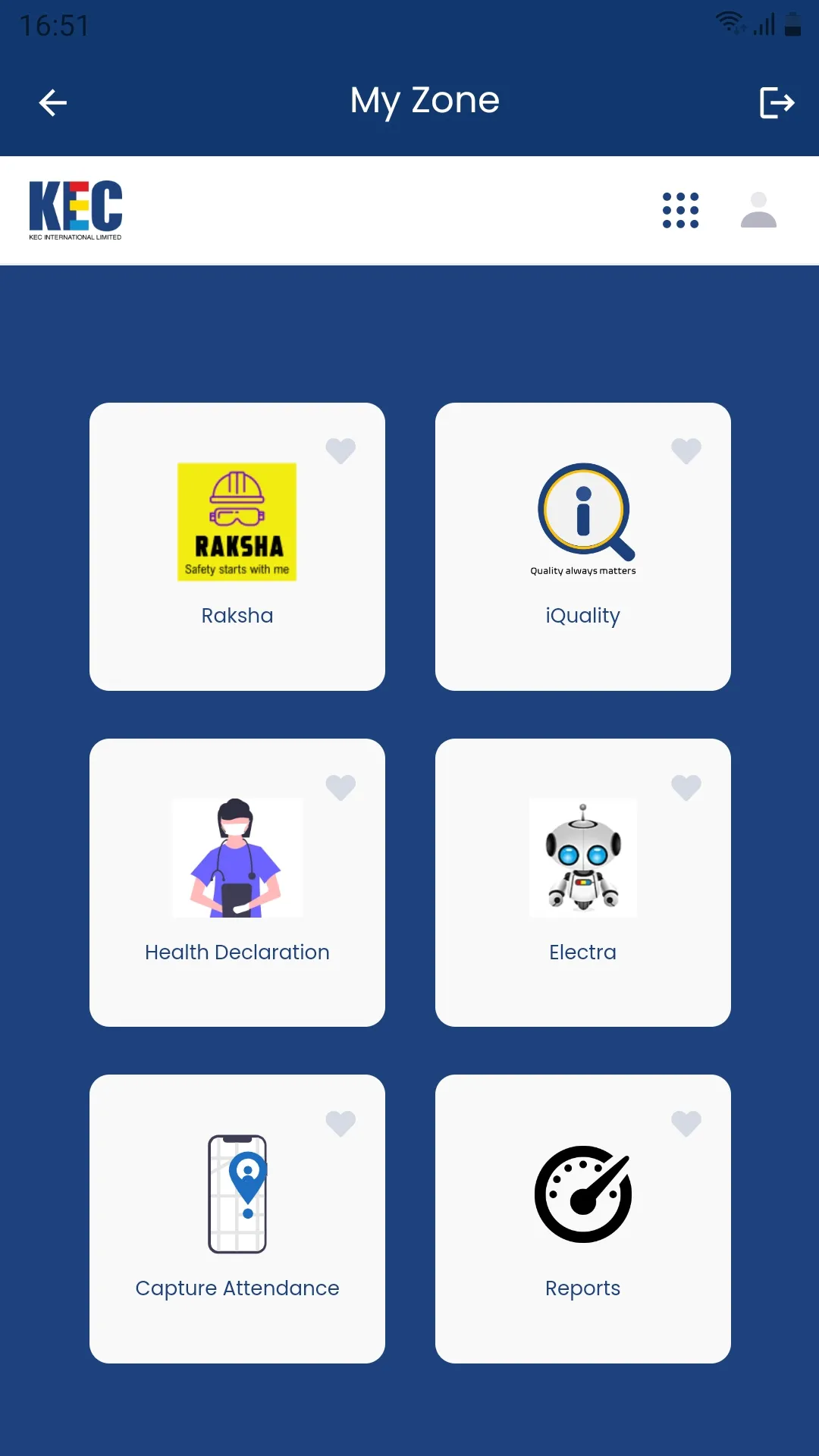Launch the Electra robot icon
Screen dimensions: 819x1456
[x=583, y=857]
